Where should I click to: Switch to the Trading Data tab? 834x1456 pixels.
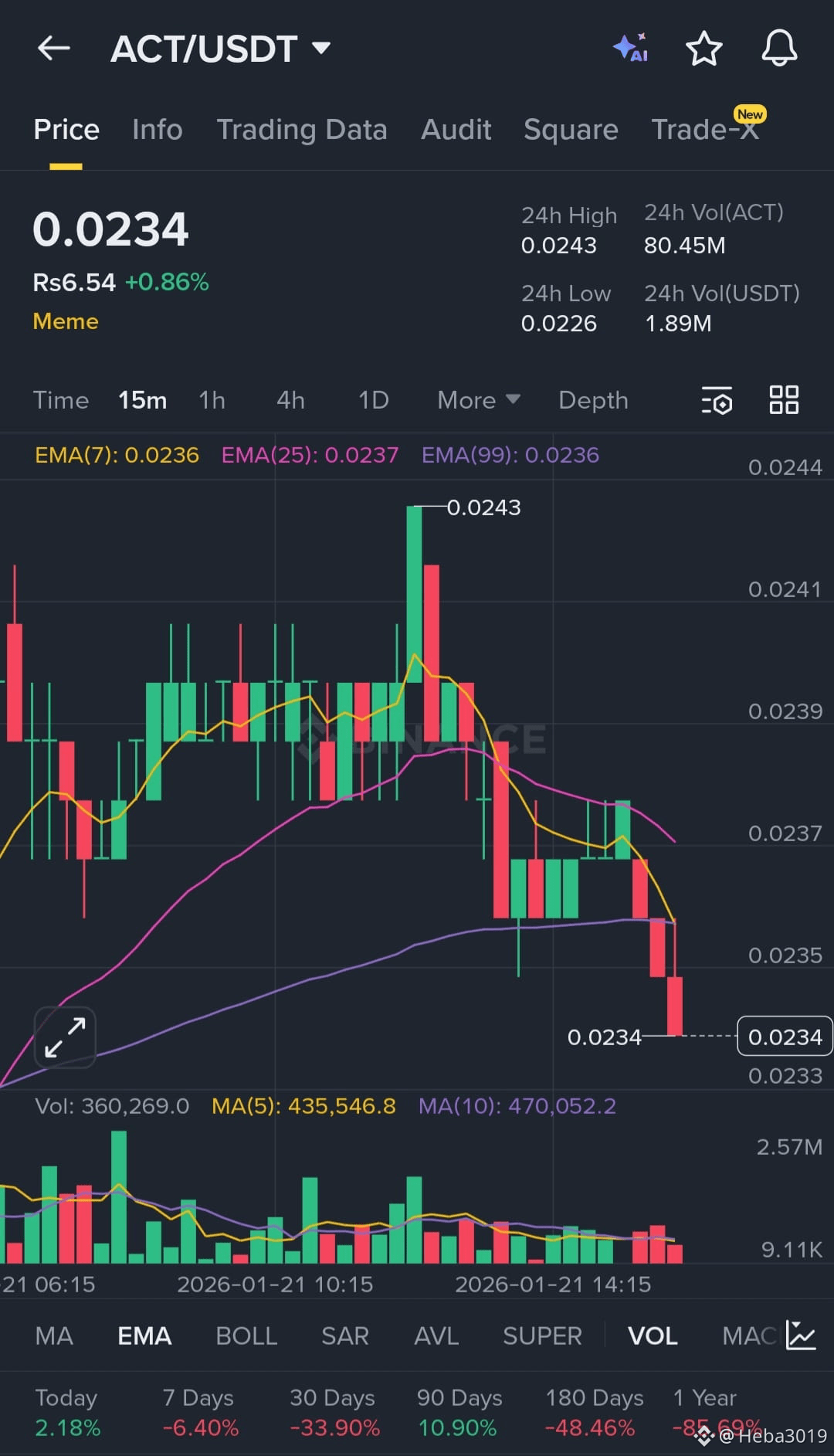pyautogui.click(x=302, y=130)
